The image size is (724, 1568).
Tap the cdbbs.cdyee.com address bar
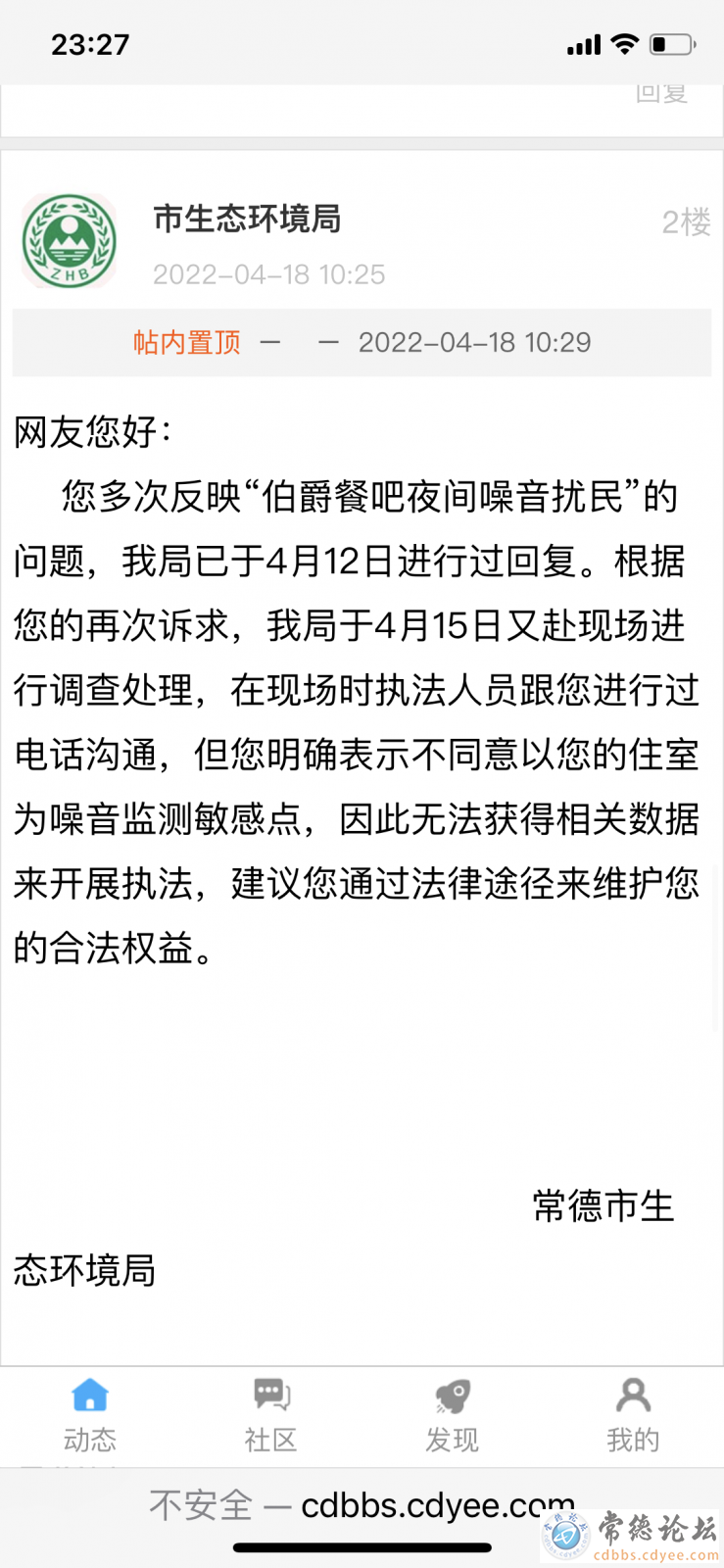[x=362, y=1504]
